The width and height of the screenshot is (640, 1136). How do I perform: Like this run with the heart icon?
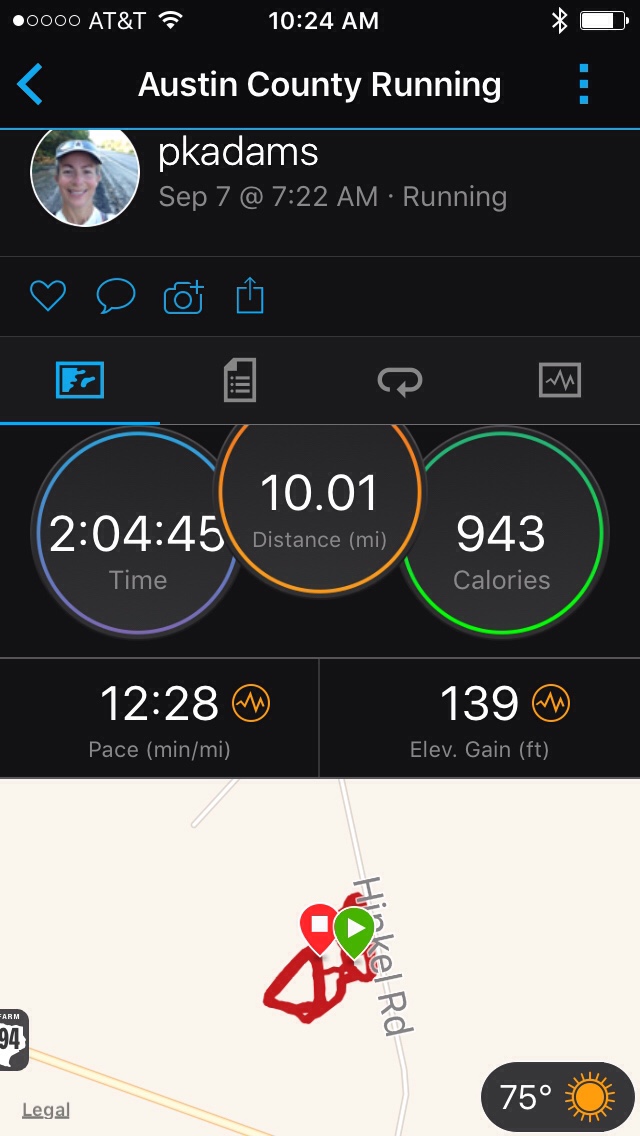(47, 296)
